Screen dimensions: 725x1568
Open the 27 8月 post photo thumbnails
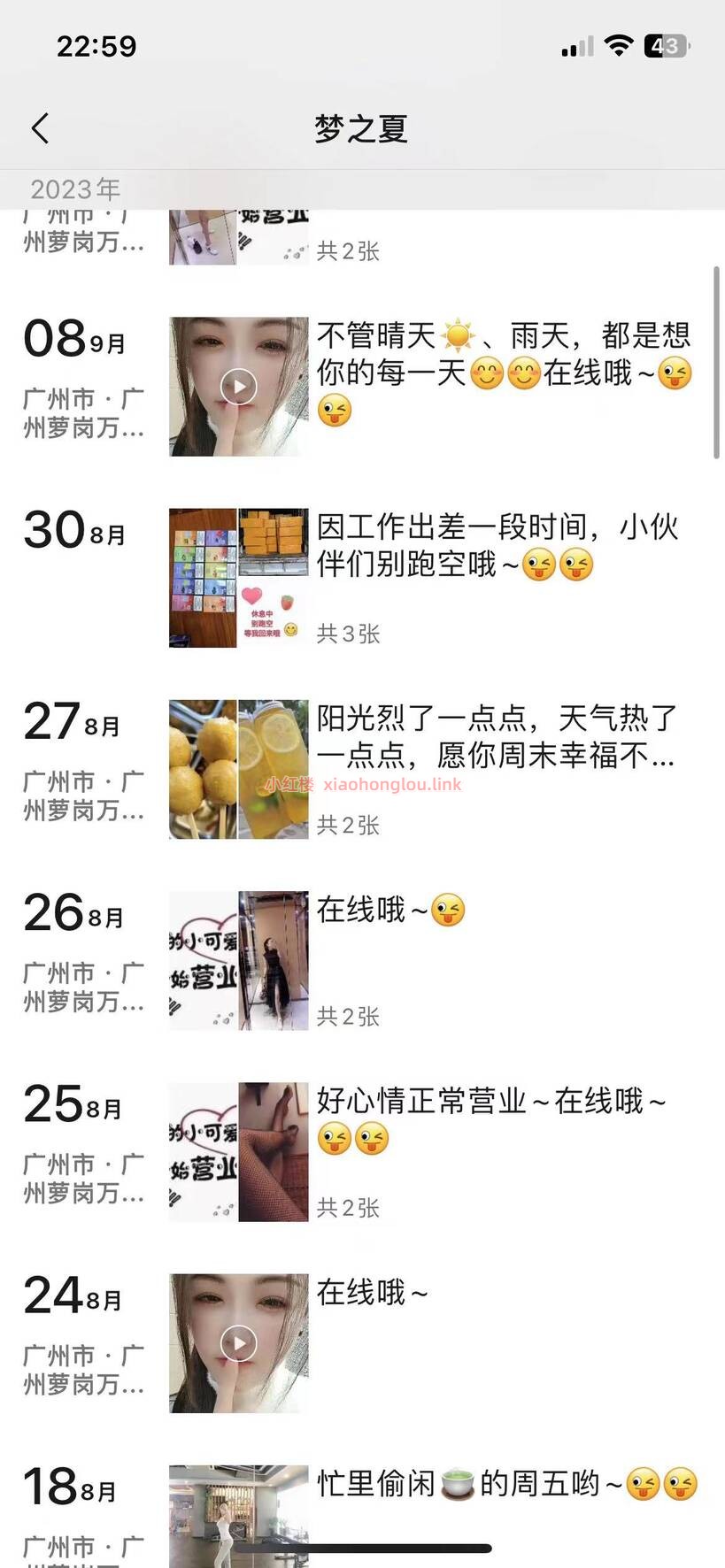click(x=238, y=769)
